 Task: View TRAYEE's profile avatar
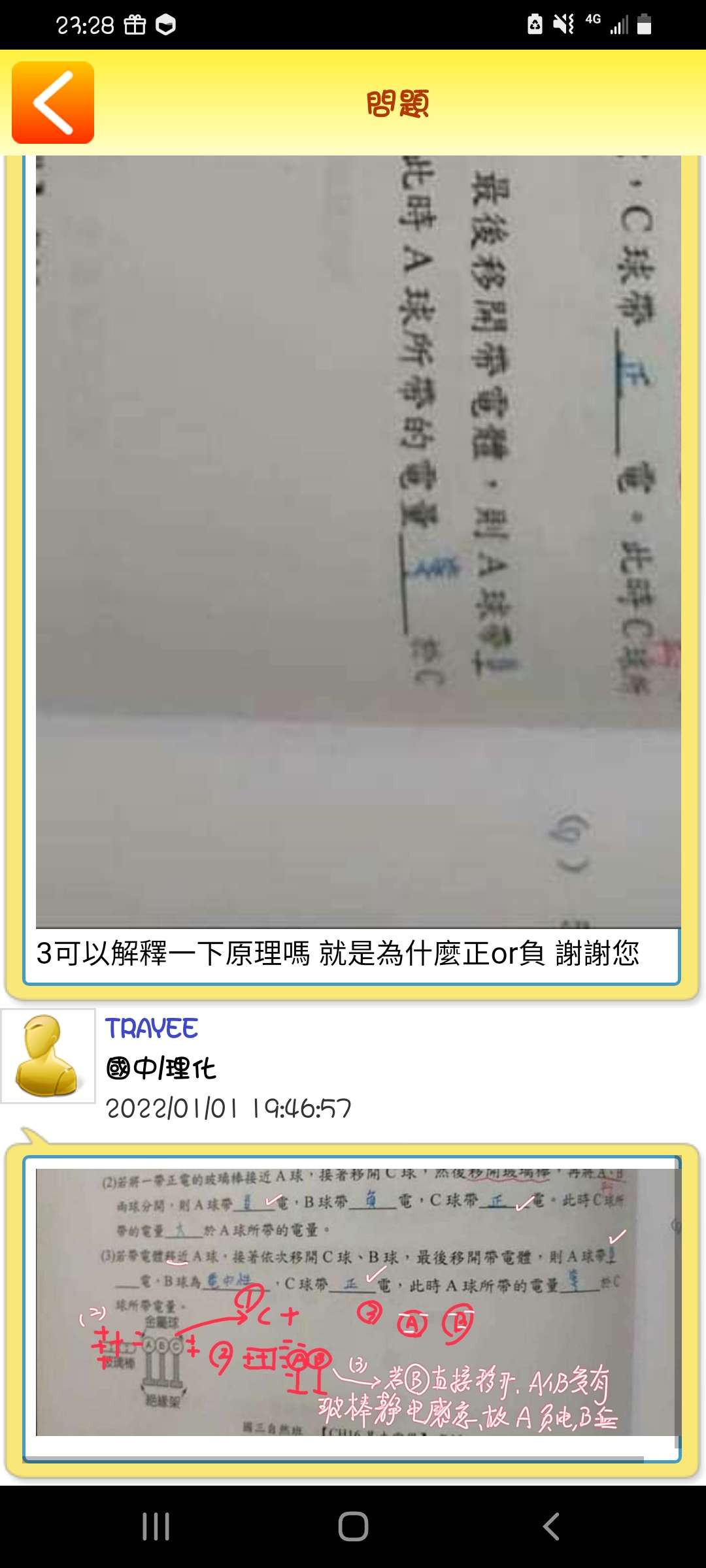(x=48, y=1056)
